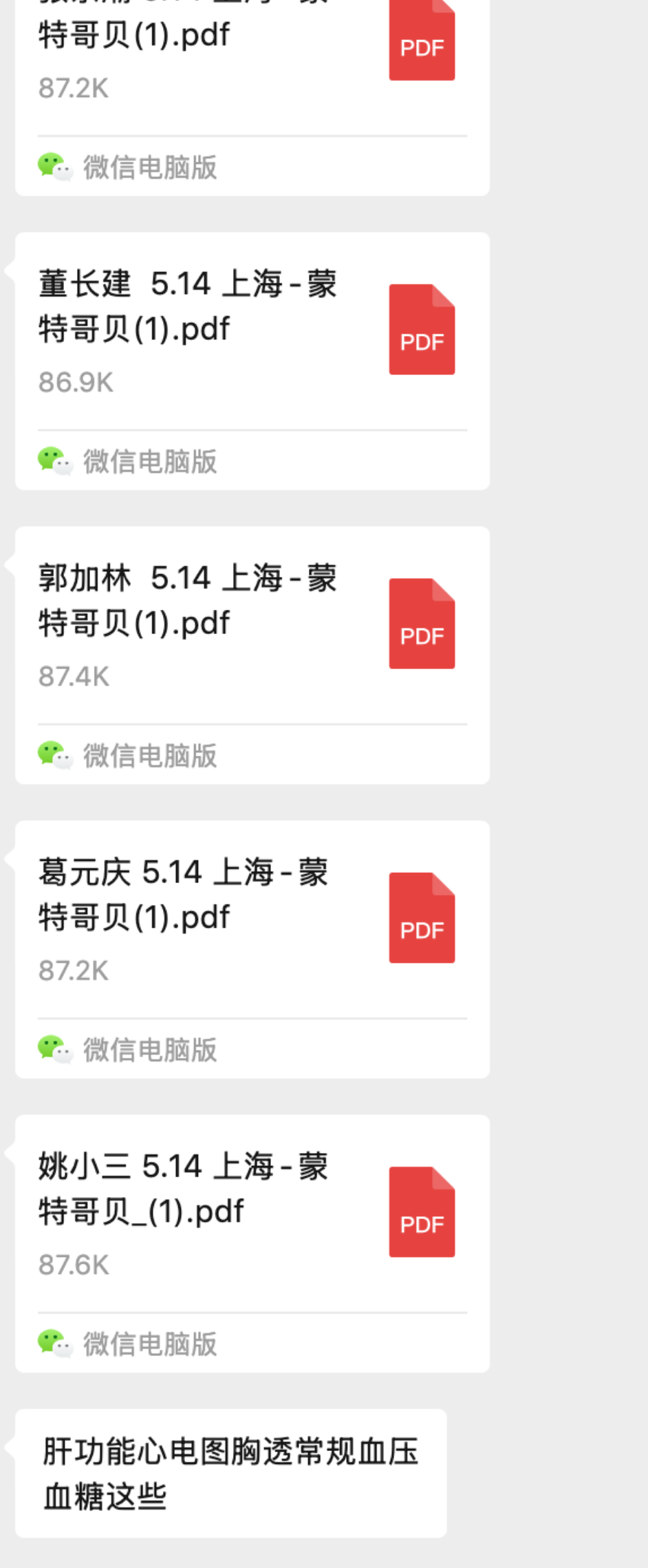Open the 董长建 5.14 PDF icon

coord(422,329)
